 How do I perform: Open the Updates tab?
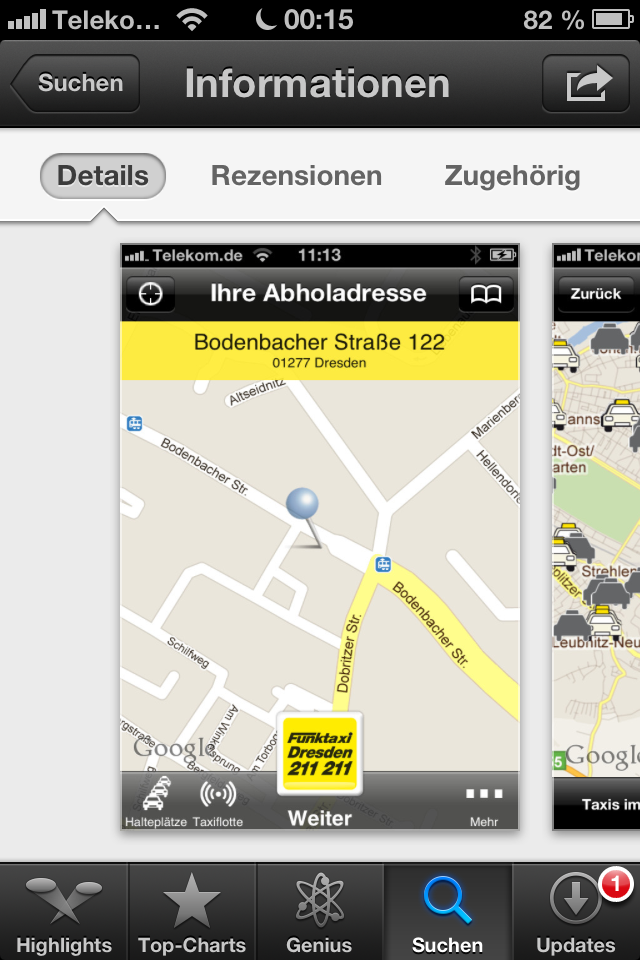(x=576, y=912)
